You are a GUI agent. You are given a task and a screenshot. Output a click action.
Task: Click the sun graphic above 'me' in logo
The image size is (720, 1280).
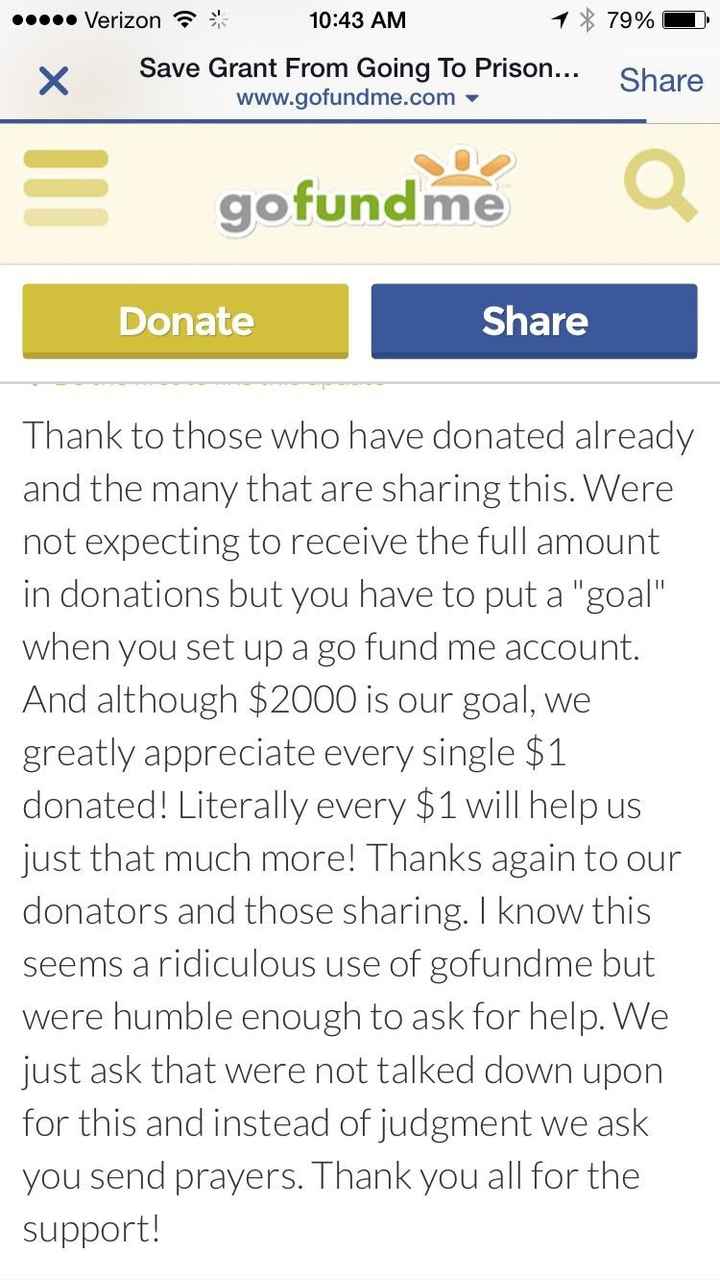pos(461,163)
